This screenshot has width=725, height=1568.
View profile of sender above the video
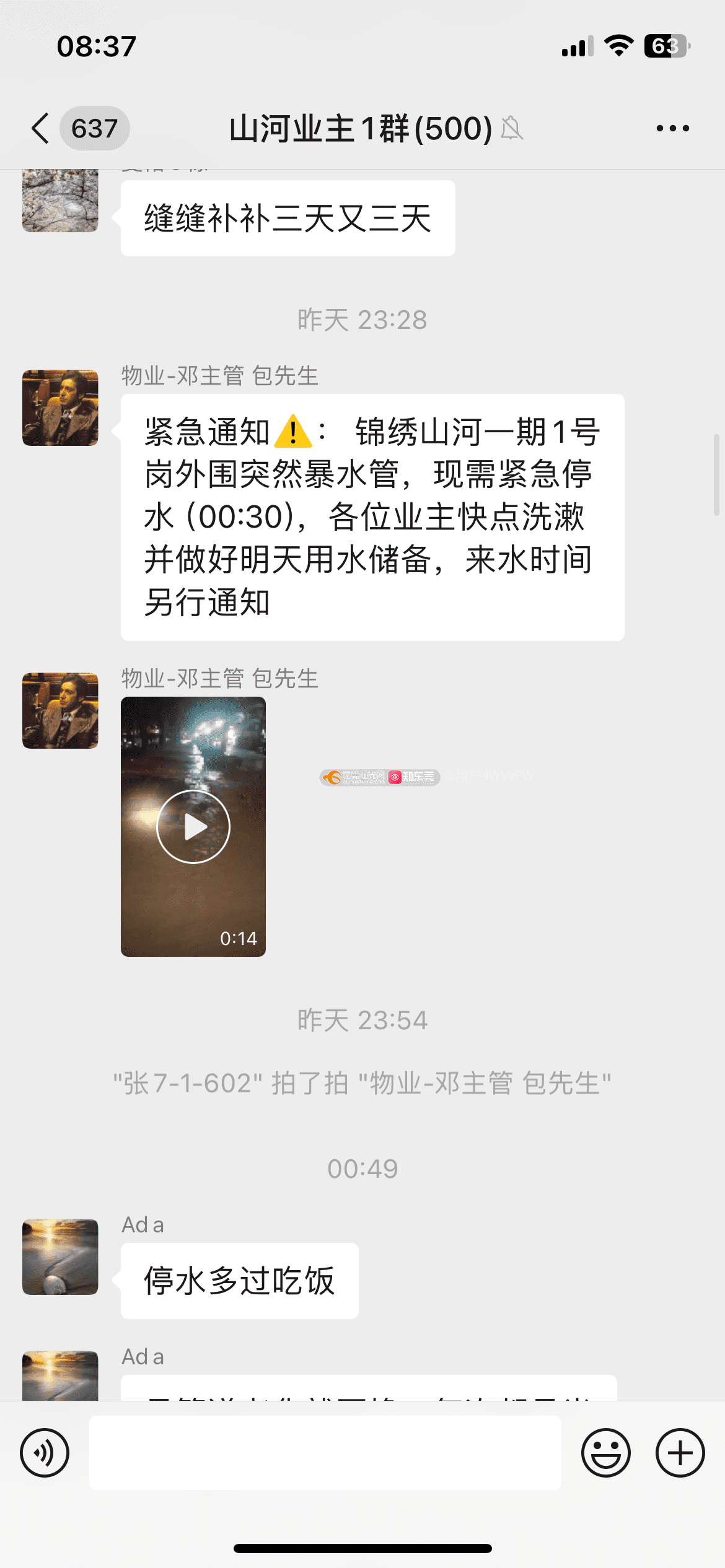coord(60,710)
